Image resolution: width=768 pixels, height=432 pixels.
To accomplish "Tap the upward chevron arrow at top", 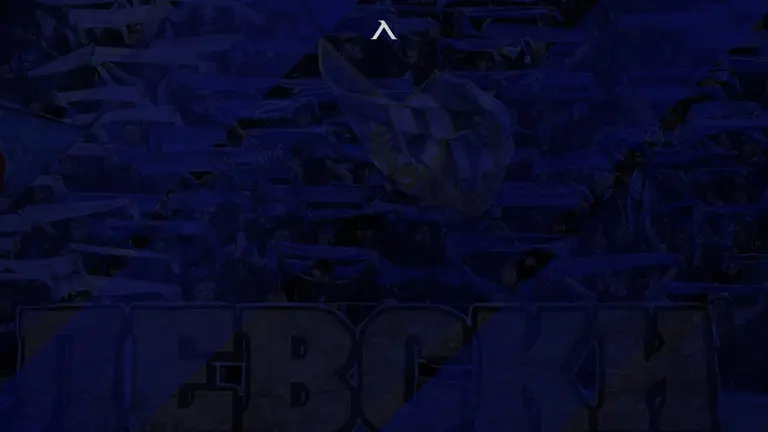I will pos(384,32).
